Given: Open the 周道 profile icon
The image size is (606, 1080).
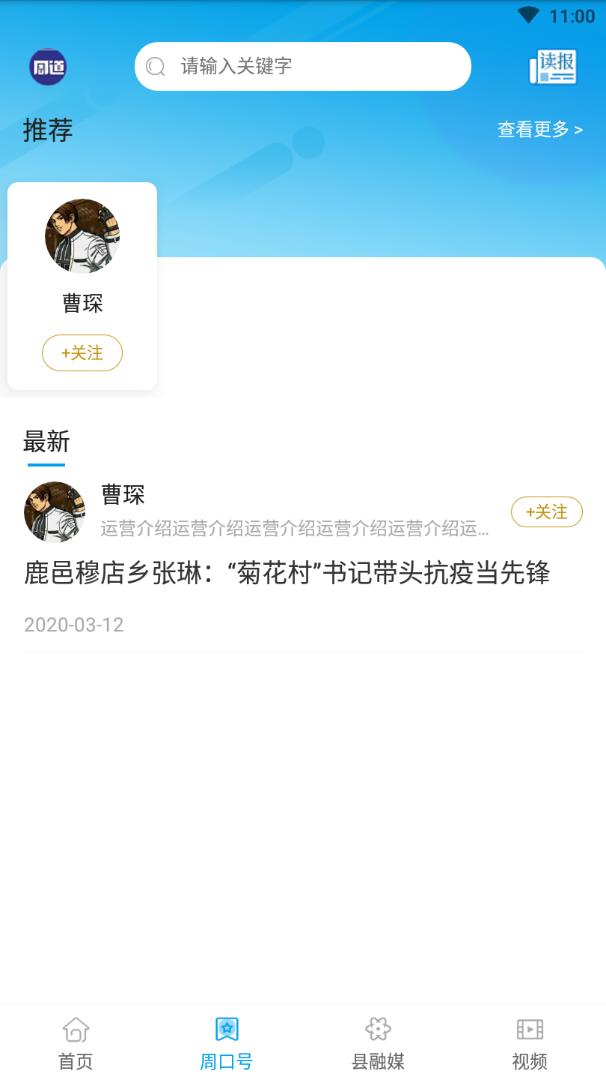Looking at the screenshot, I should 48,67.
